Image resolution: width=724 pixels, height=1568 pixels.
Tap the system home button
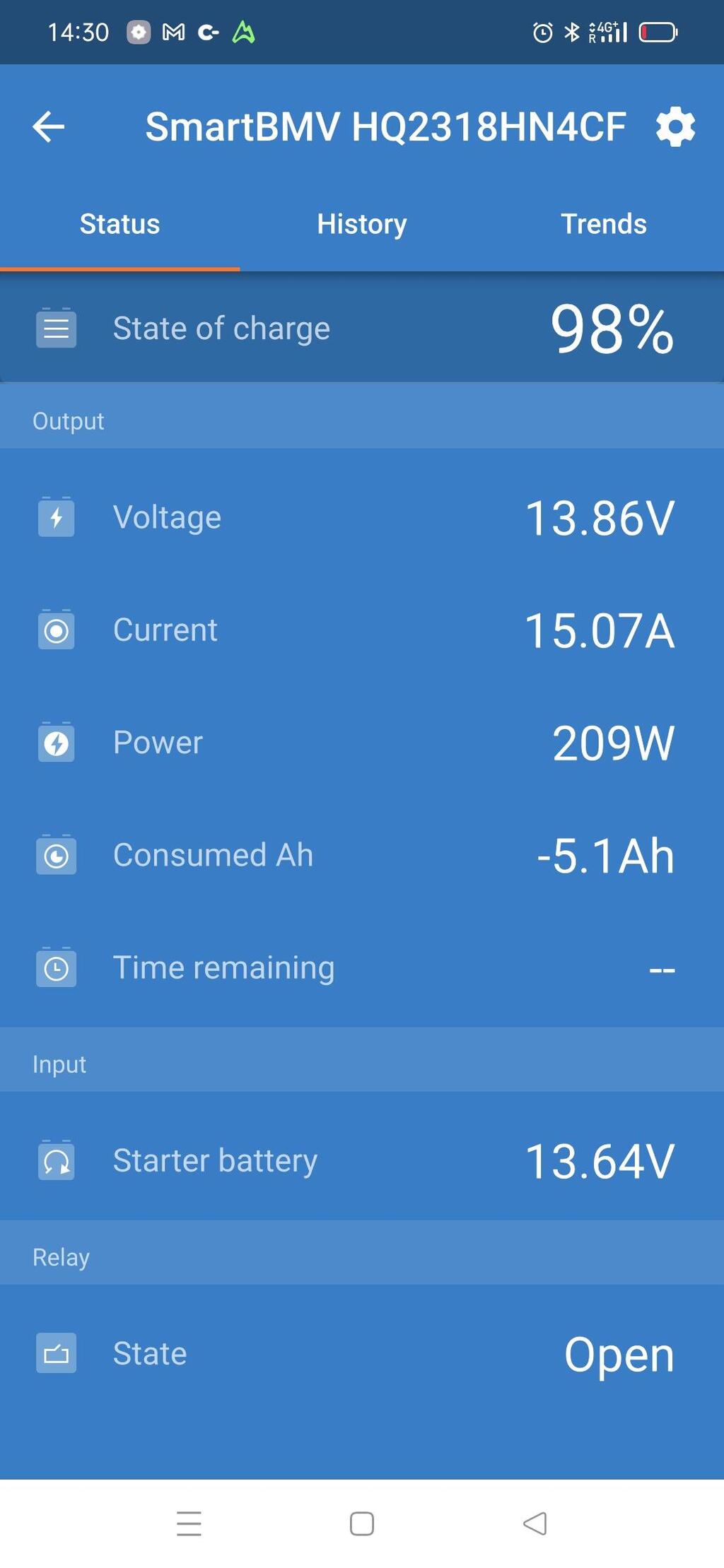362,1523
